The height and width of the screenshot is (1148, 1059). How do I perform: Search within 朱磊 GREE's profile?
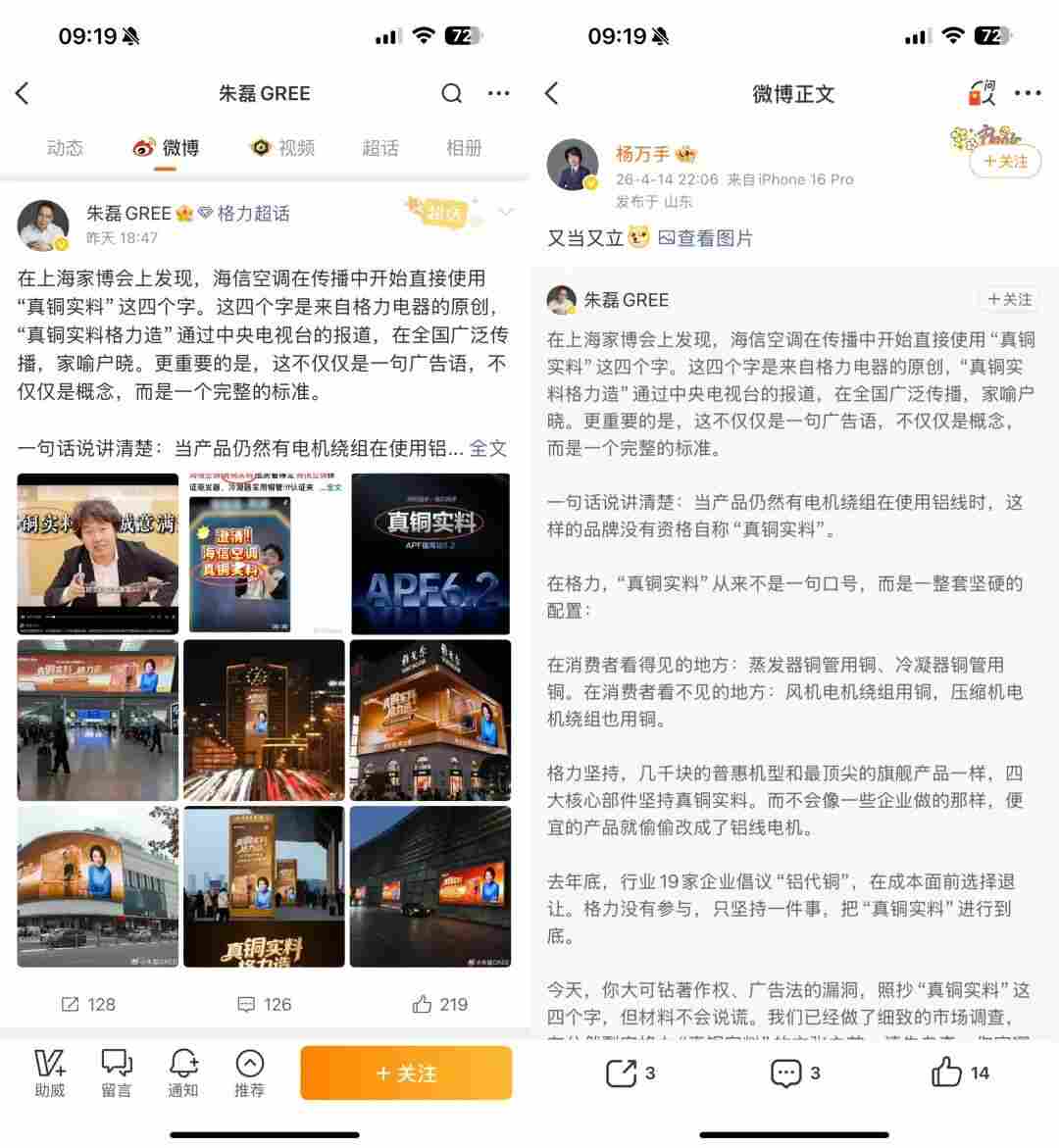(451, 93)
